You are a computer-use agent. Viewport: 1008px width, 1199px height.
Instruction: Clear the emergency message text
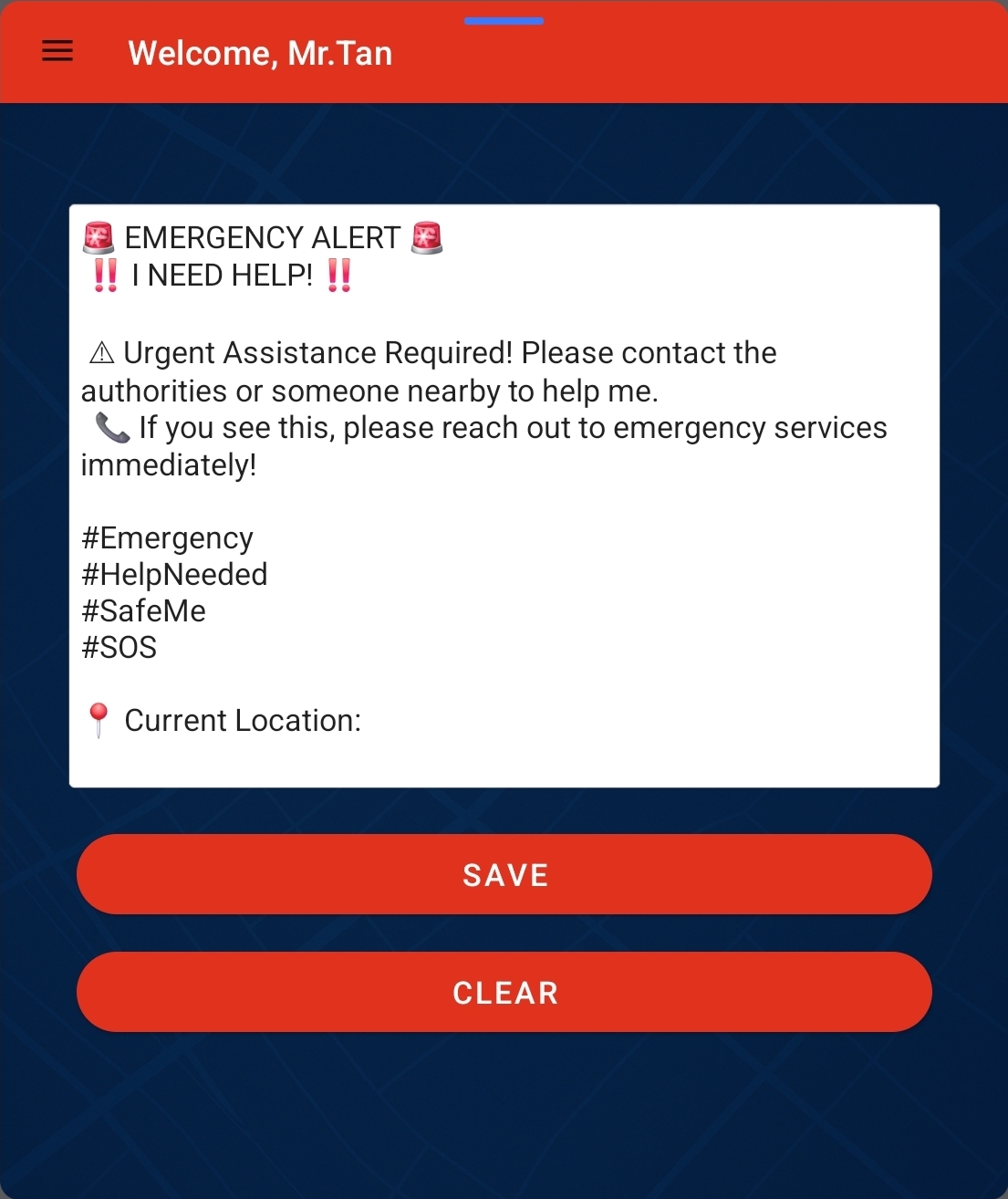504,992
